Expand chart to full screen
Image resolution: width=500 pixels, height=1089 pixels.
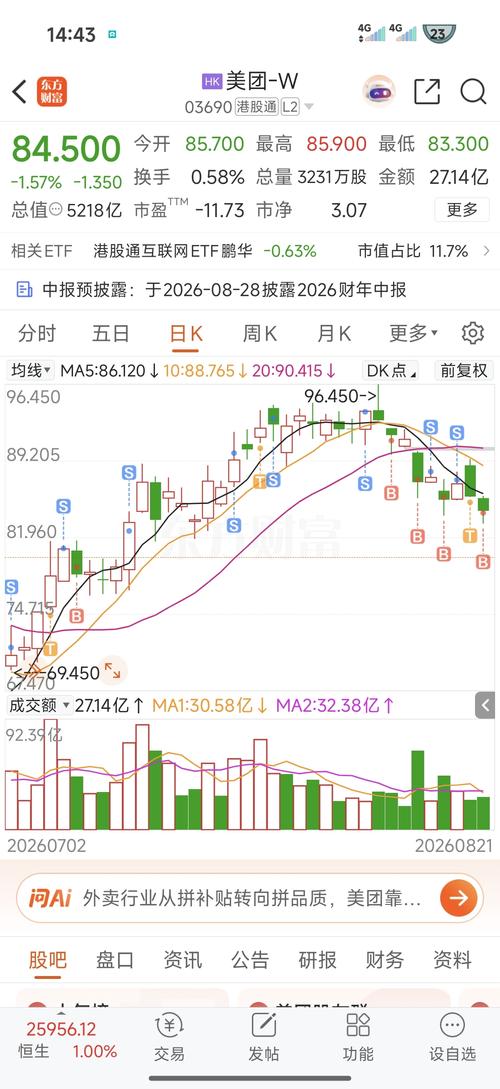click(x=112, y=670)
